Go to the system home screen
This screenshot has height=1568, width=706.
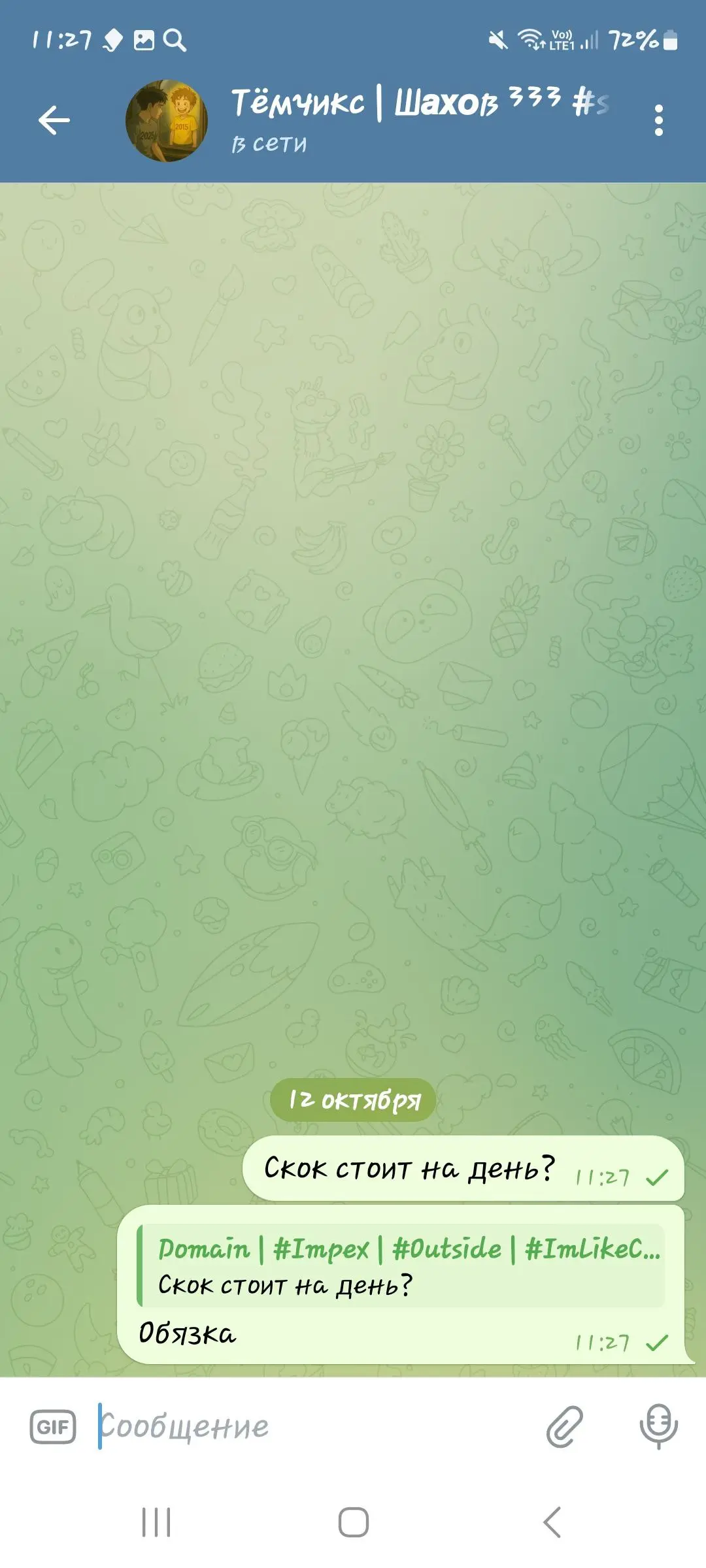click(x=353, y=1522)
